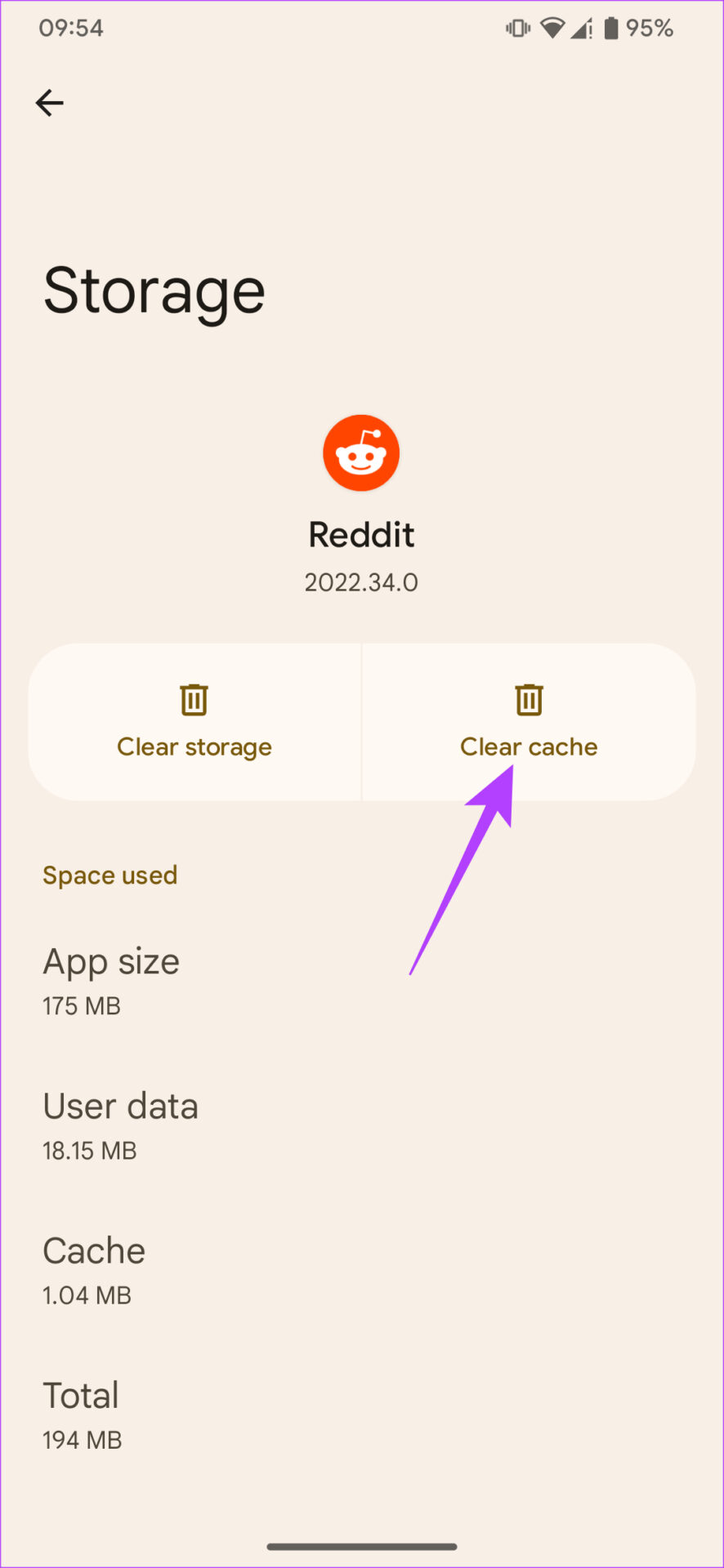Go back using the top arrow
Image resolution: width=724 pixels, height=1568 pixels.
tap(49, 103)
